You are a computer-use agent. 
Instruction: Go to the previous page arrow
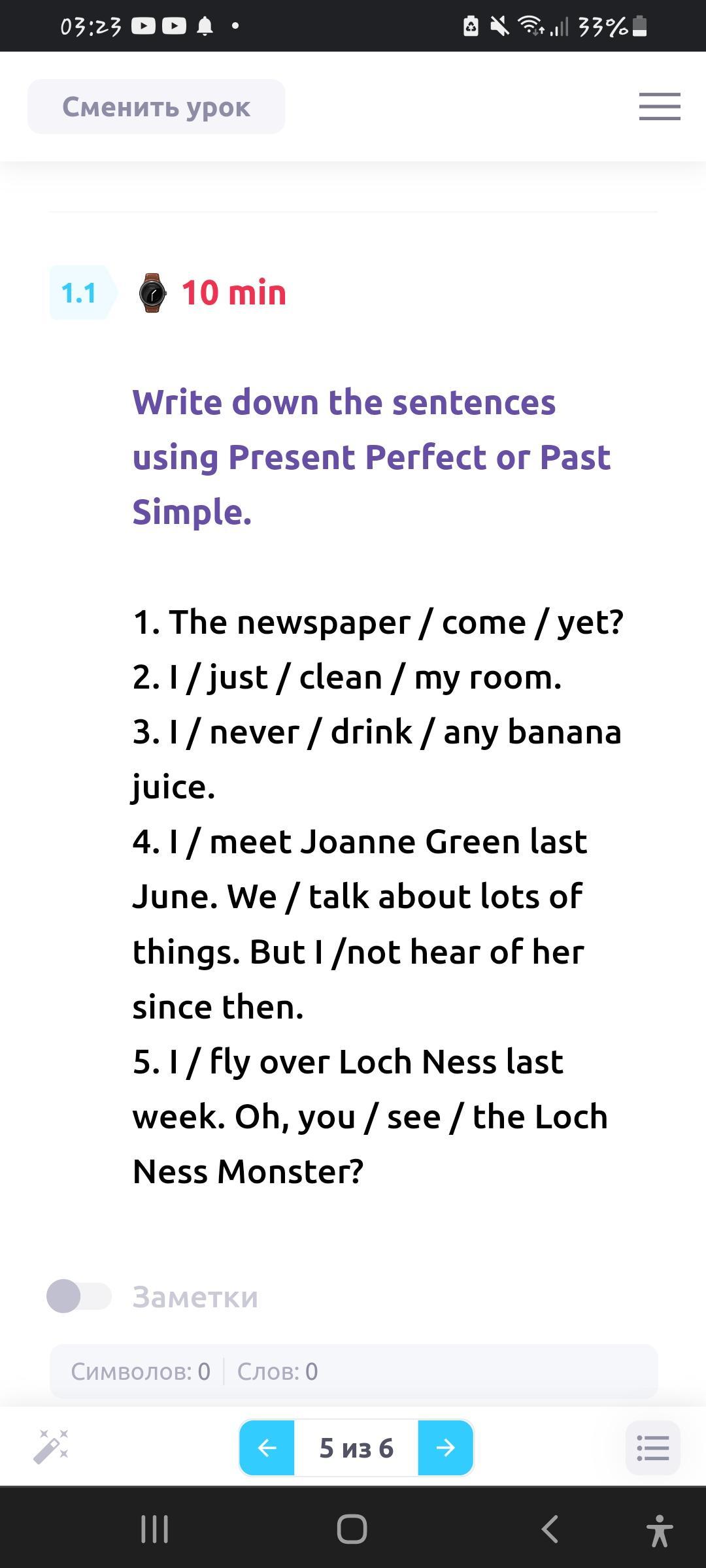[x=267, y=1448]
